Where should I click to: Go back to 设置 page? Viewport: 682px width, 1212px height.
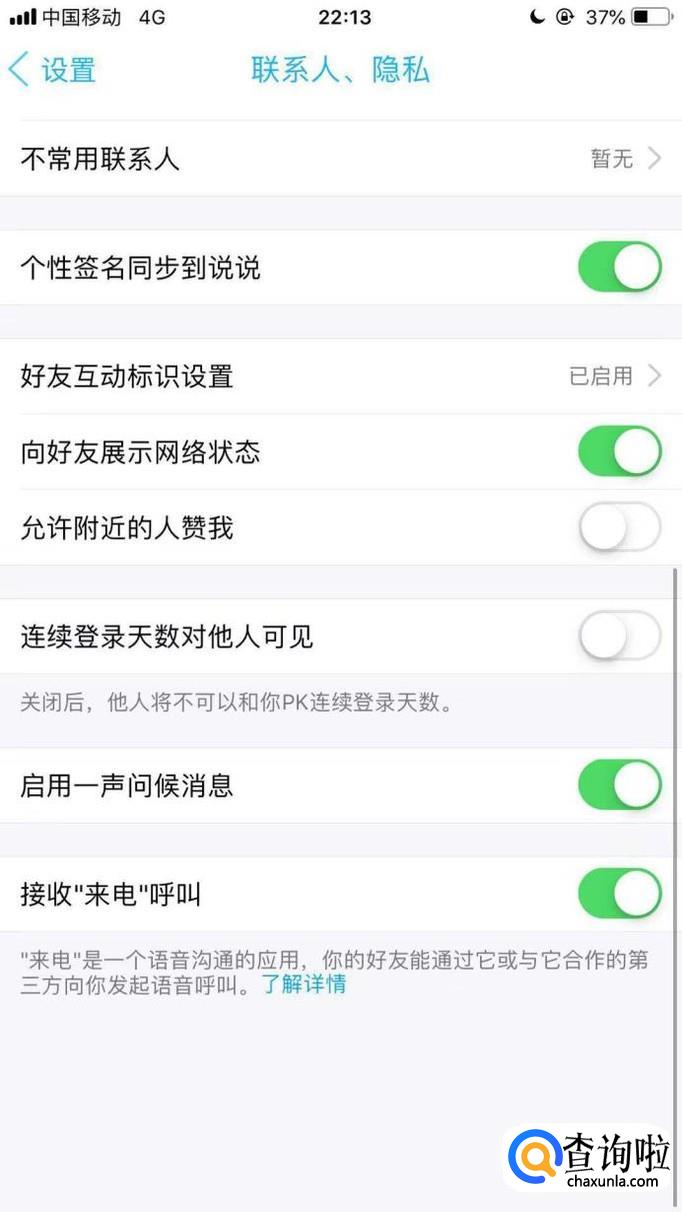click(x=52, y=70)
